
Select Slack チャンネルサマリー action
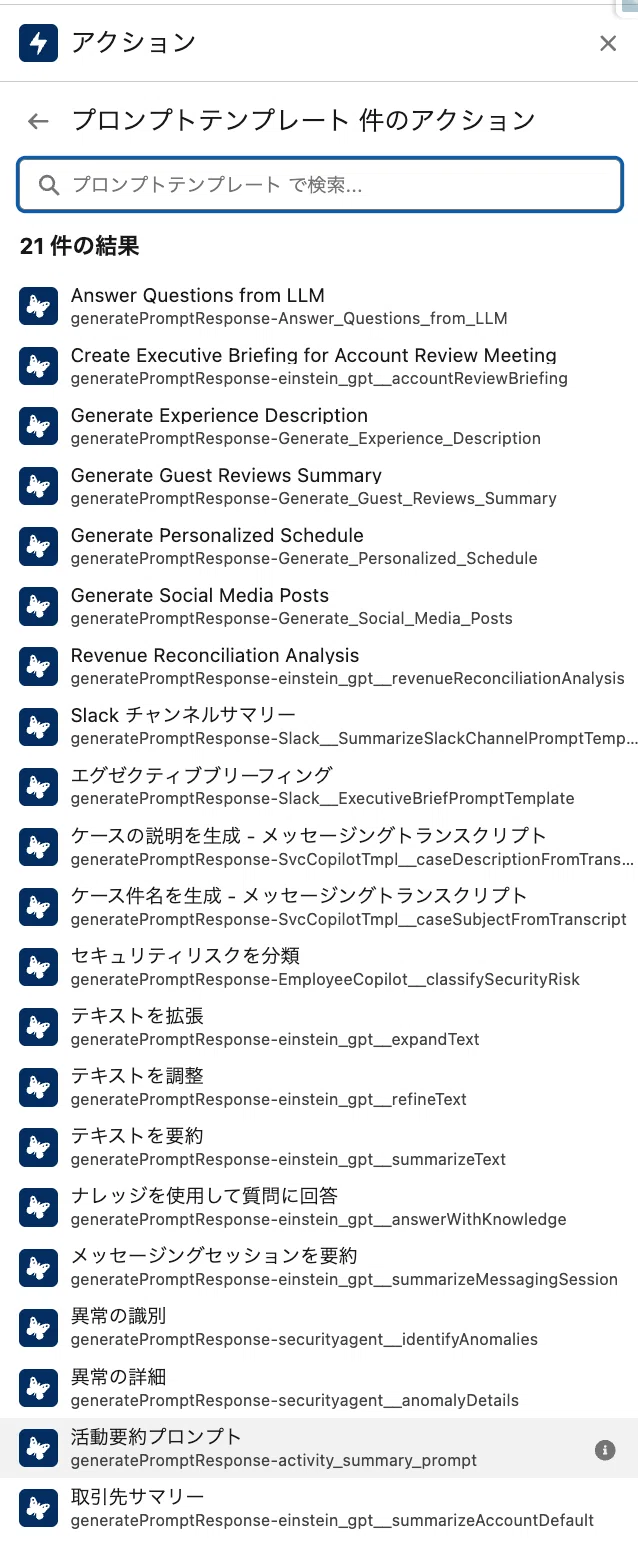(x=319, y=727)
